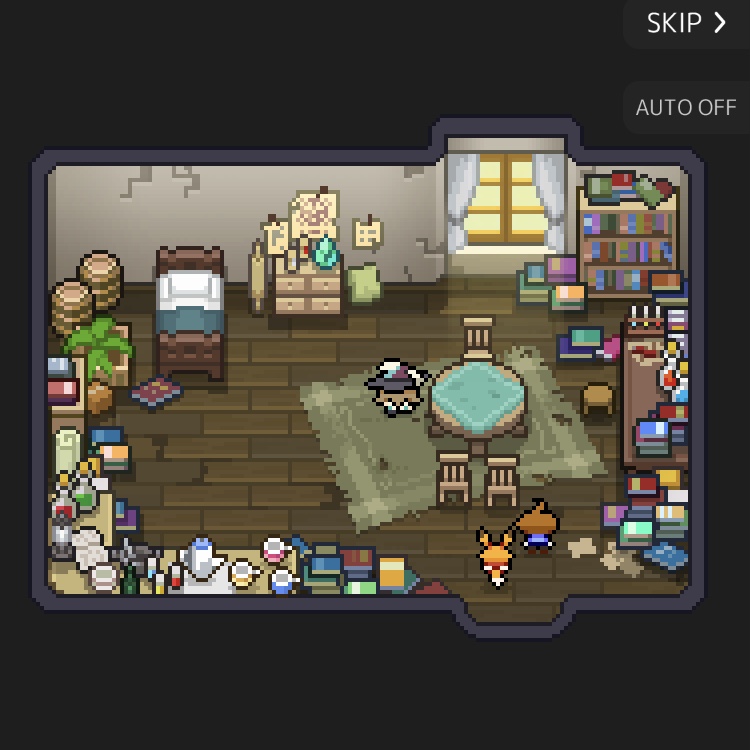Skip the cutscene with SKIP button

tap(687, 23)
